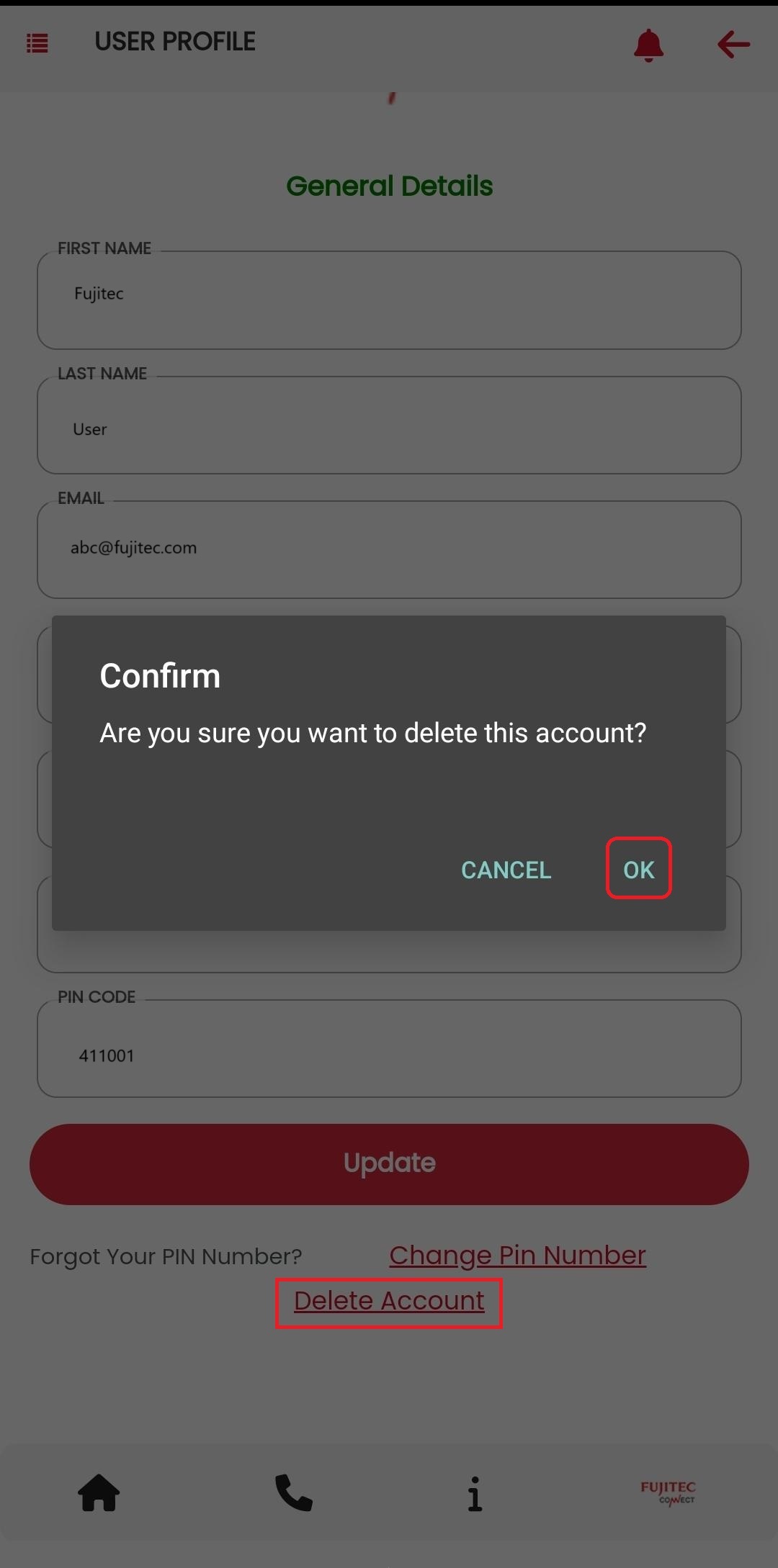Image resolution: width=778 pixels, height=1568 pixels.
Task: Open the Fujitec Connect tab
Action: coord(668,1492)
